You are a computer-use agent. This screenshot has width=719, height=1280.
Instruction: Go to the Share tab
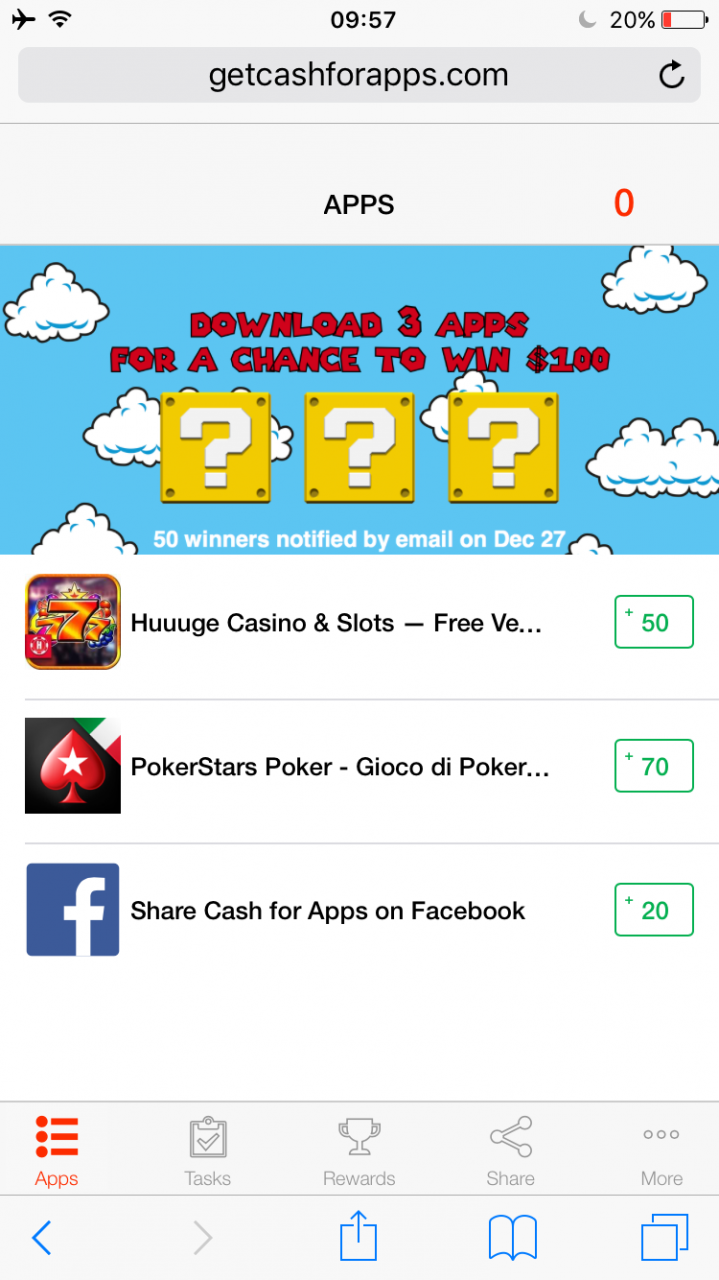tap(510, 1151)
